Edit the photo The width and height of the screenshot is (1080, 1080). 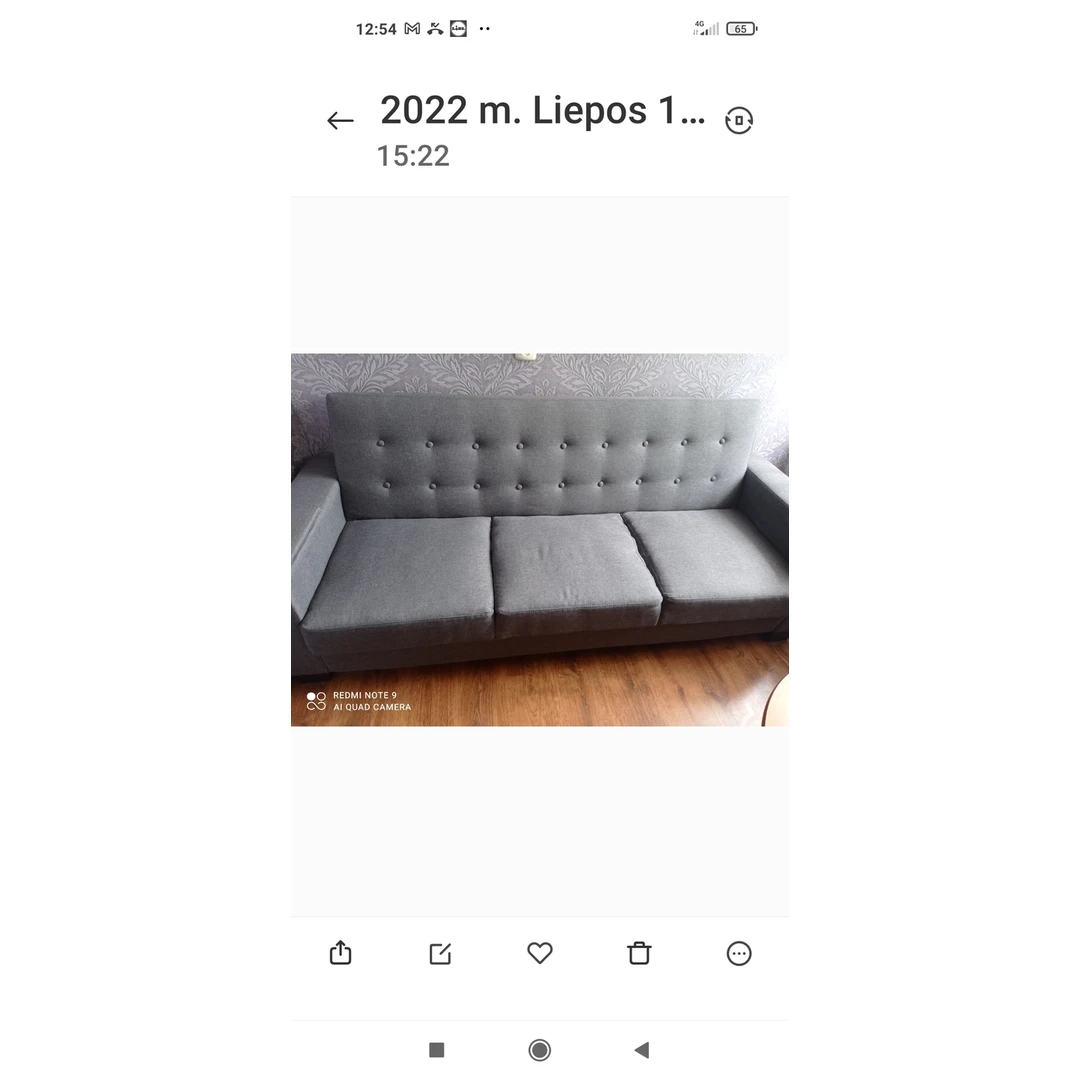(440, 953)
